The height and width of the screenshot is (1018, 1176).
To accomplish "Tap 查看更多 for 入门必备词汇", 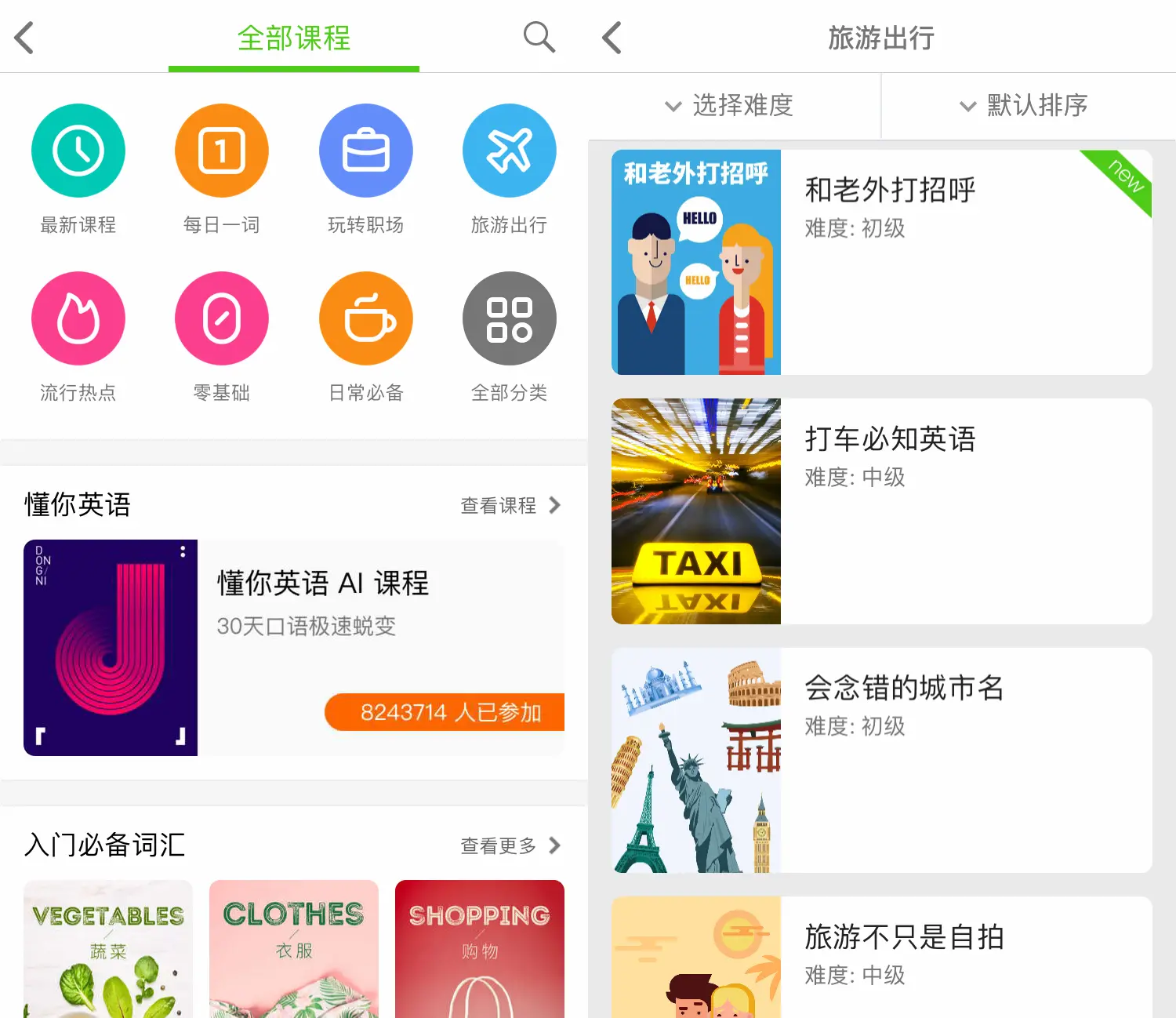I will pyautogui.click(x=510, y=845).
